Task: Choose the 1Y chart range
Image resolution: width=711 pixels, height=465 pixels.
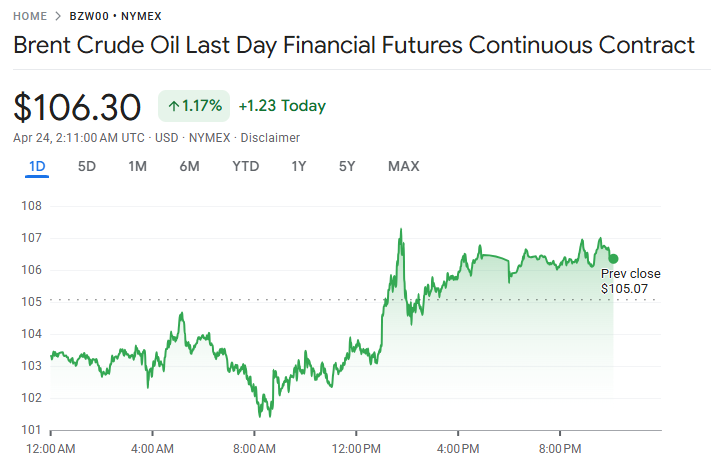Action: [x=298, y=166]
